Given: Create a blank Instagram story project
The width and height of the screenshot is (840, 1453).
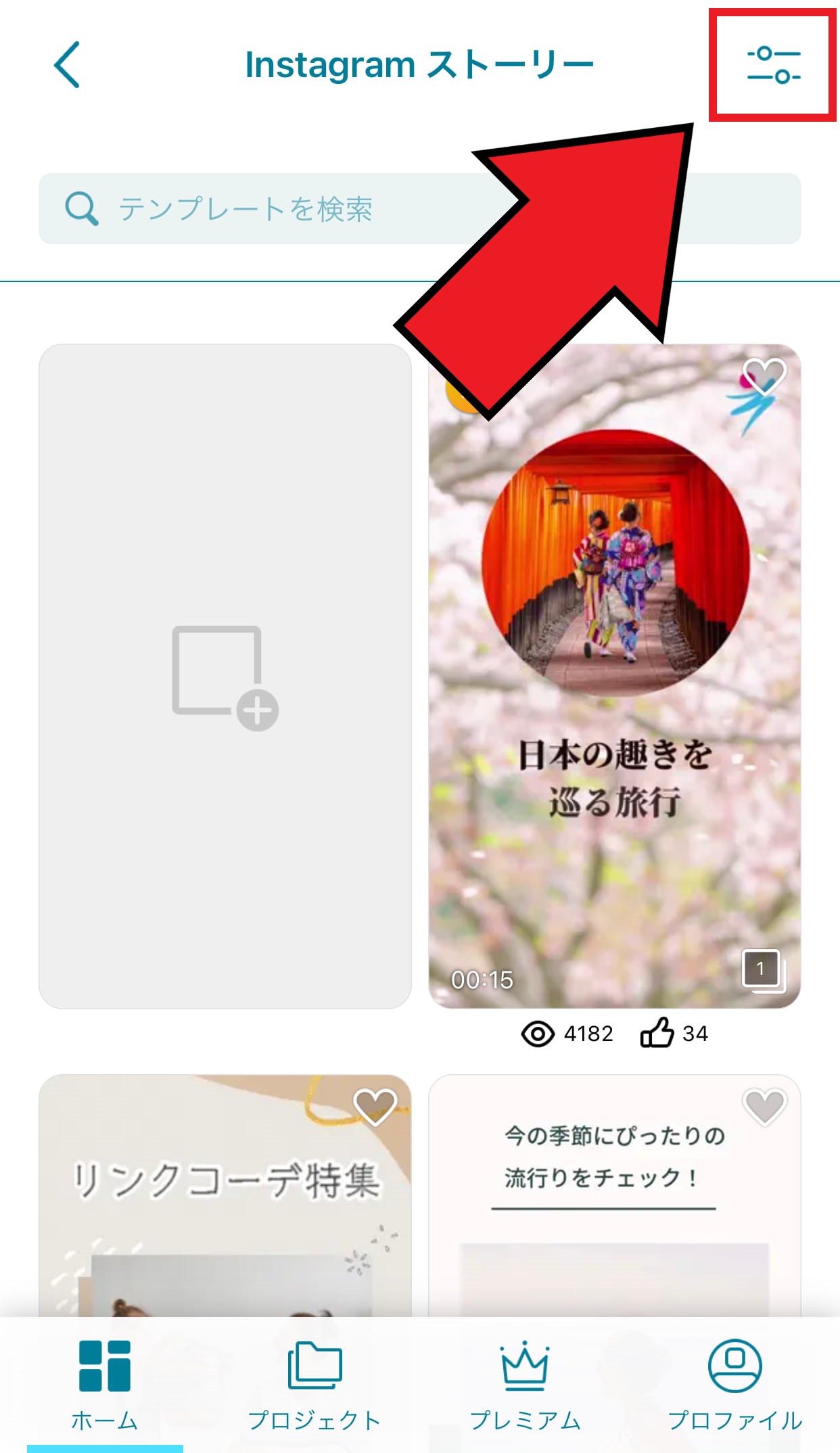Looking at the screenshot, I should [x=225, y=676].
